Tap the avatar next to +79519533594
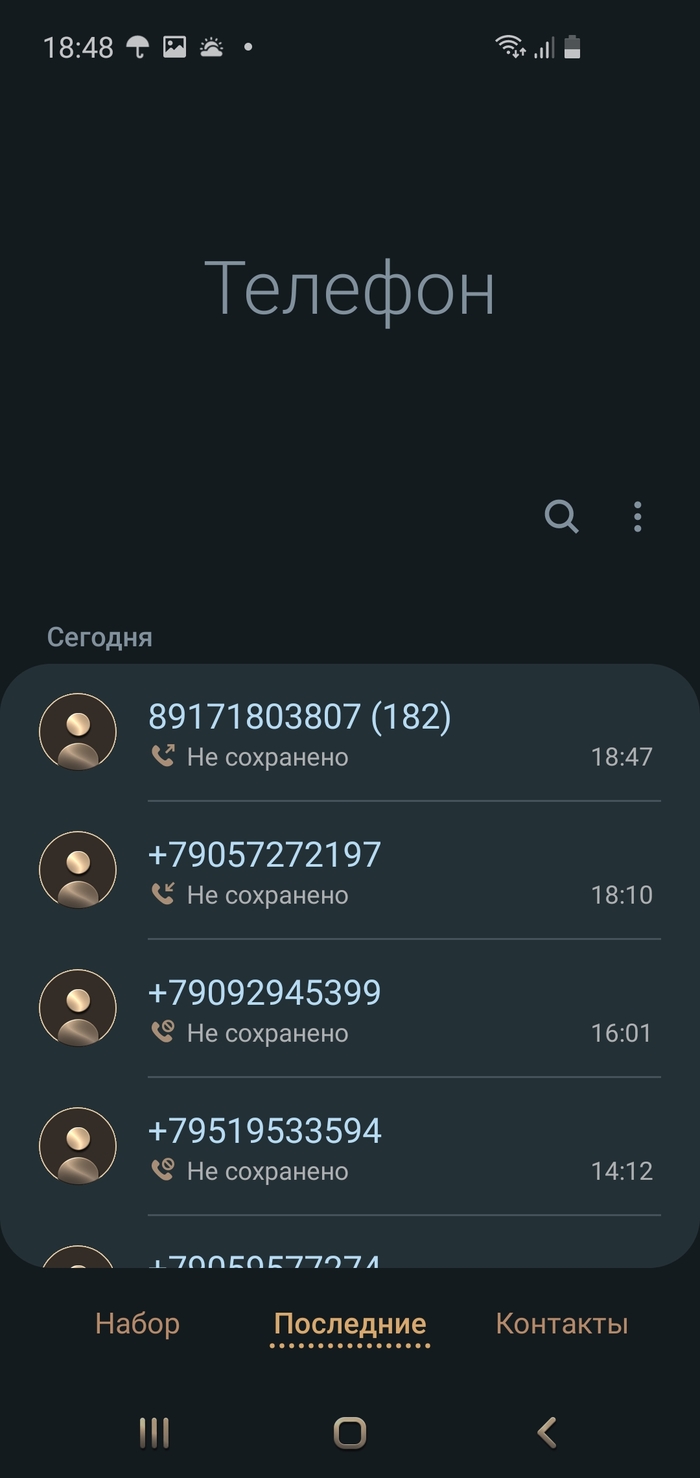 point(78,1146)
